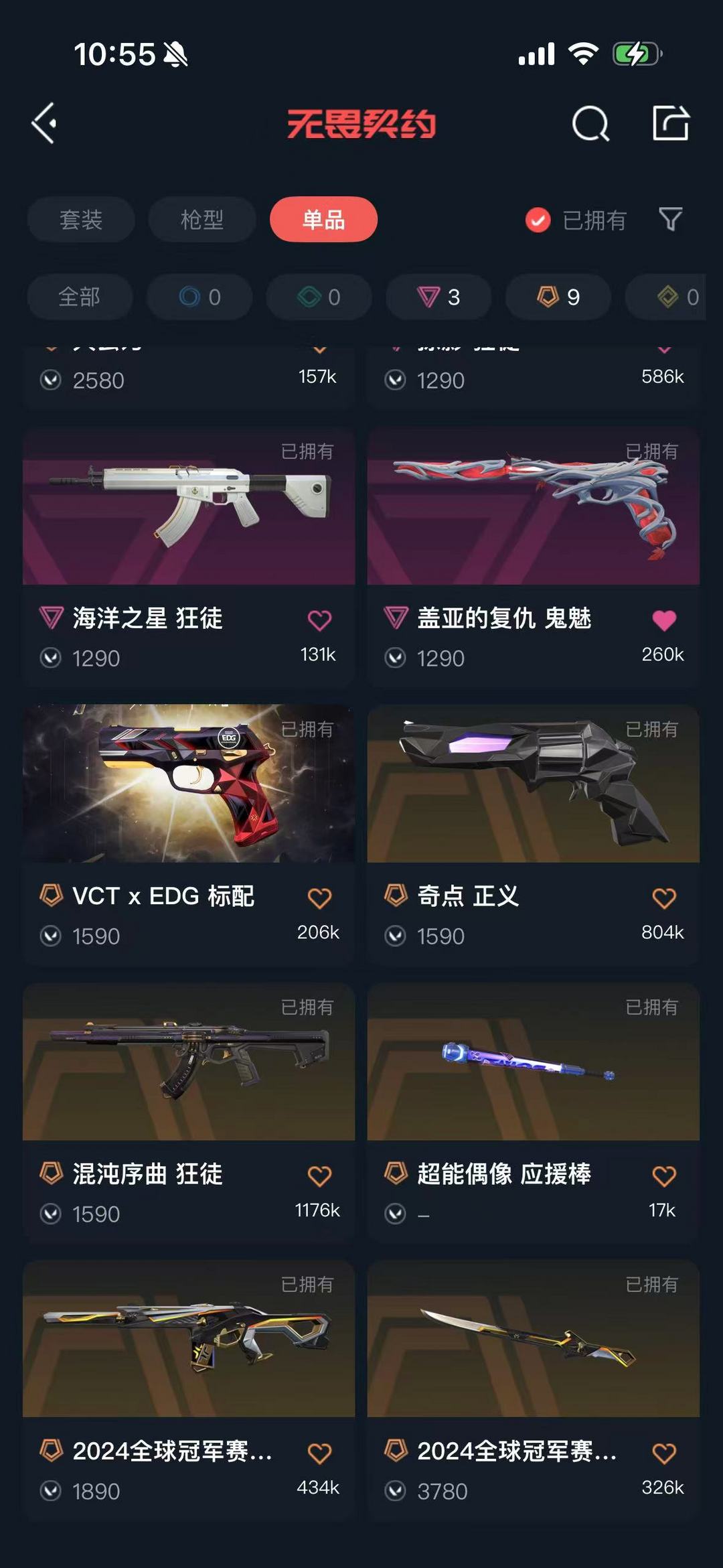
Task: Like the 2024全球冠军赛 item priced 3780
Action: click(x=664, y=1453)
